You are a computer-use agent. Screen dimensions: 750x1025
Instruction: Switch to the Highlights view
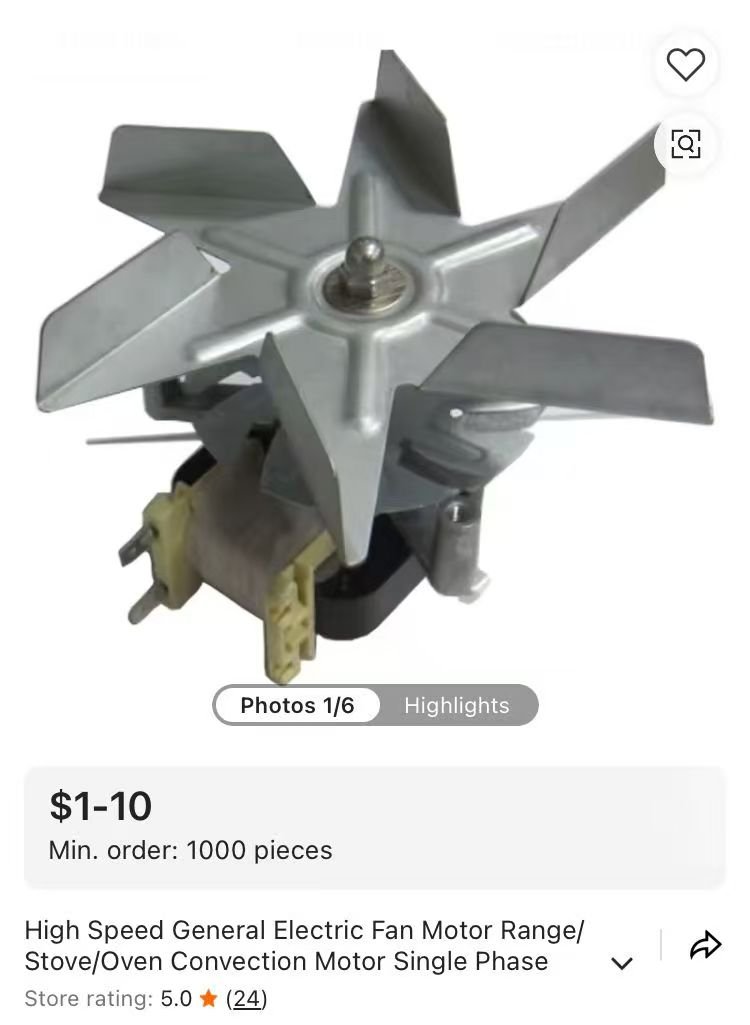pos(457,705)
